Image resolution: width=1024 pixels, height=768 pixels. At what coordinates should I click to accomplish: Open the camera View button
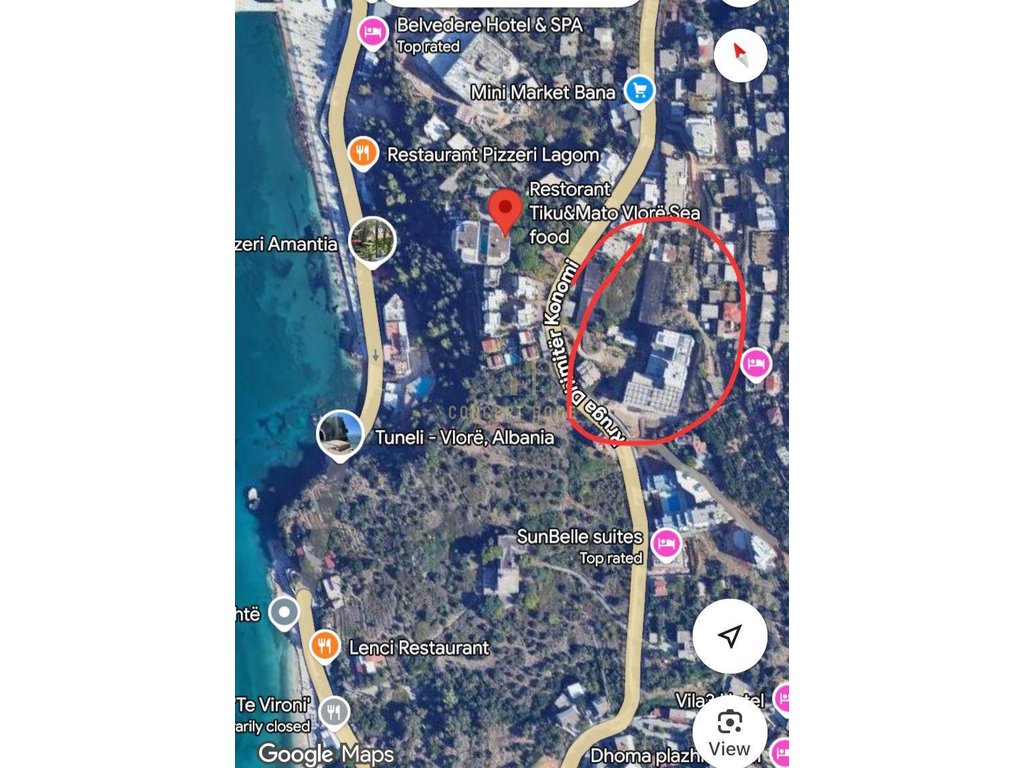[730, 732]
